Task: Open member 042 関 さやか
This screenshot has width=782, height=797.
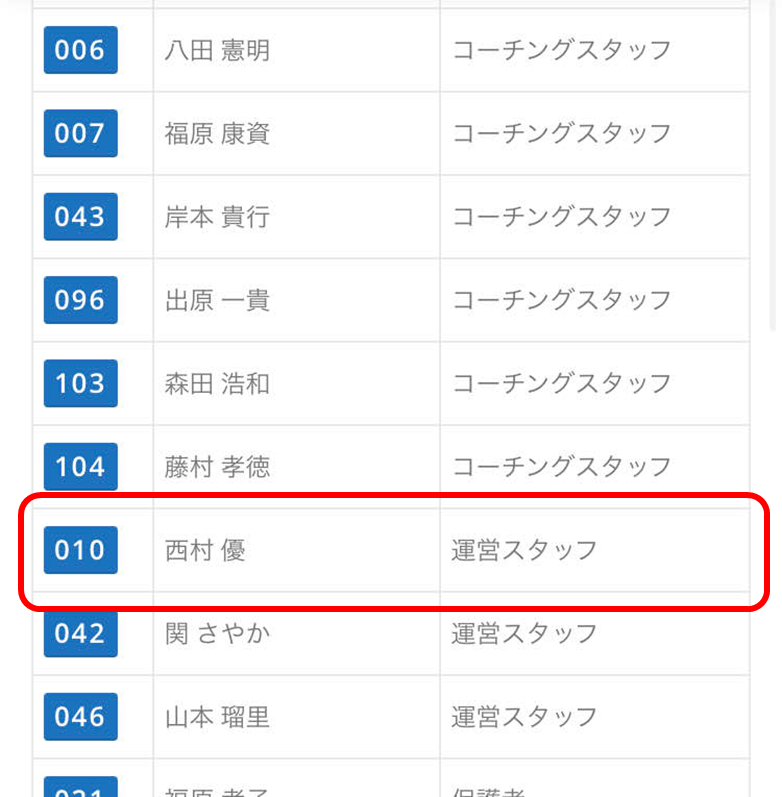Action: 80,633
